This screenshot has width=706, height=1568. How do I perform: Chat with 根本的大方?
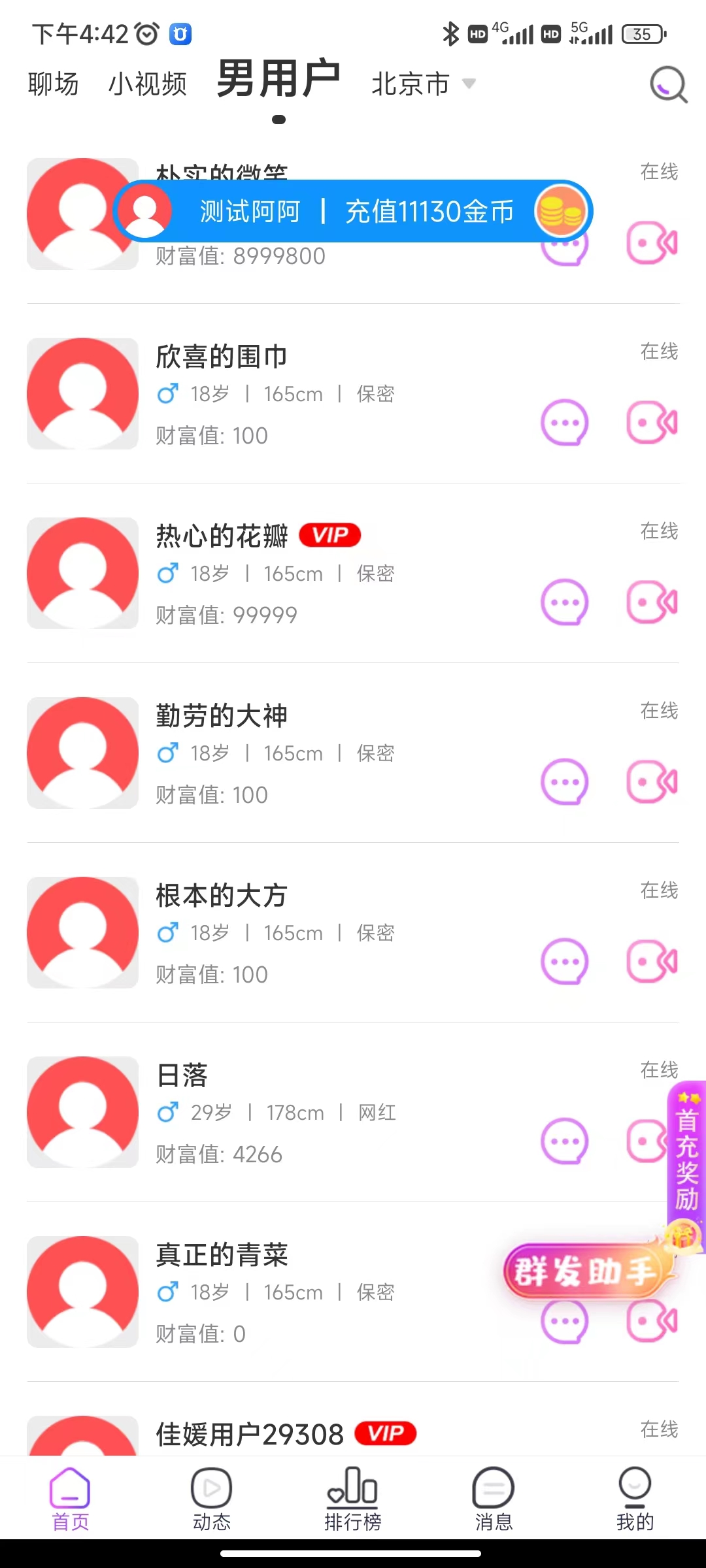564,961
